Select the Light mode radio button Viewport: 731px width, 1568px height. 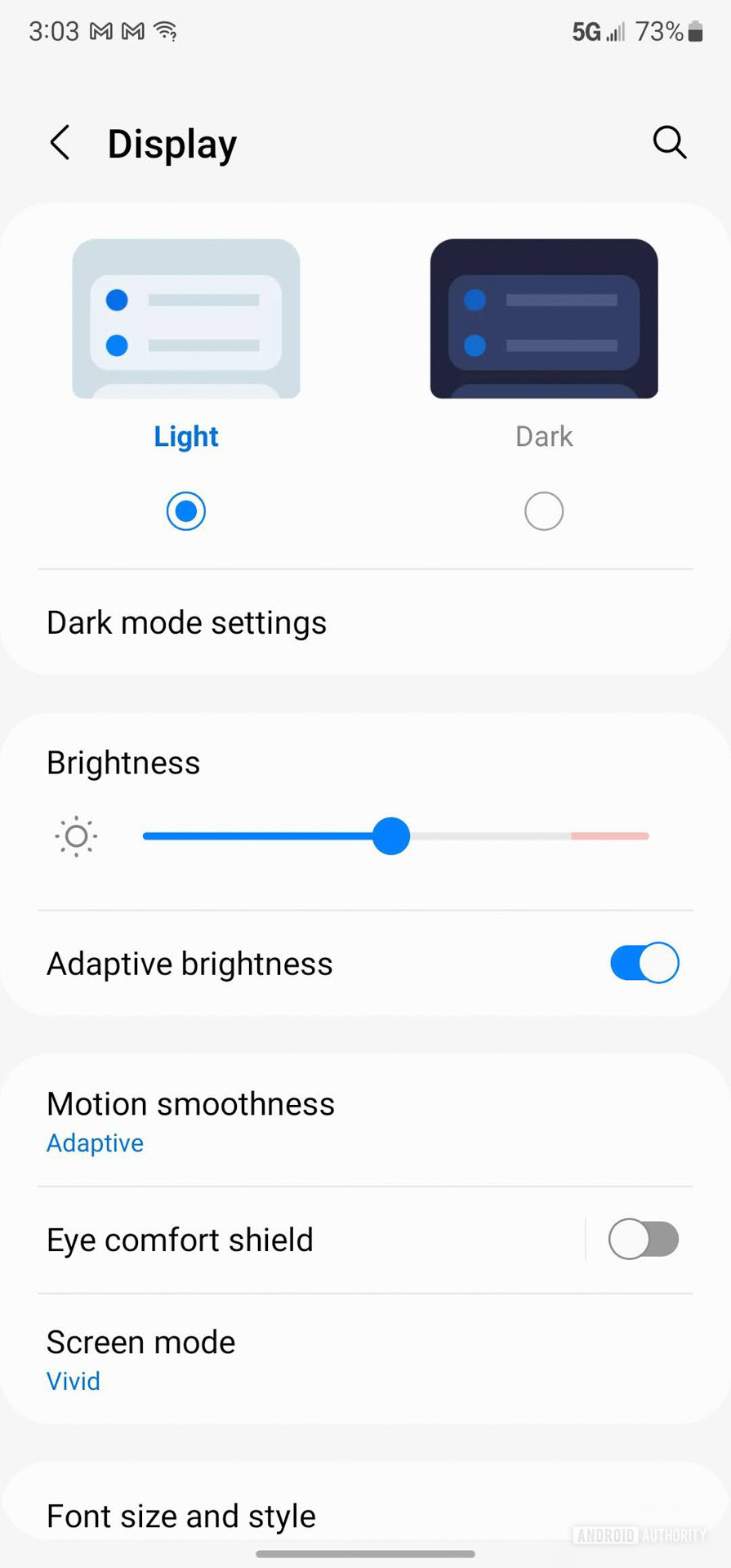click(186, 511)
